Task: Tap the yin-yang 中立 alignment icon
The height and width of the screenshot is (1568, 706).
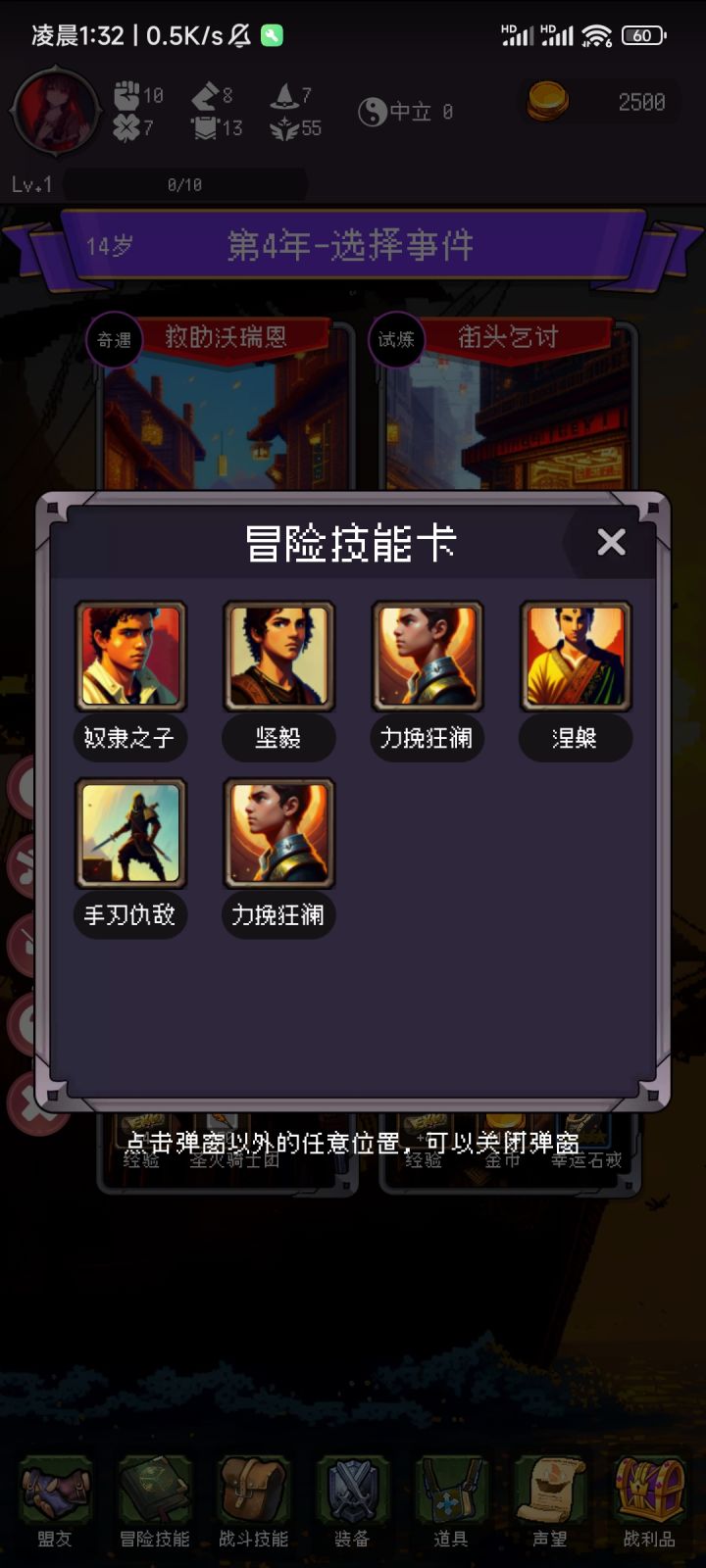Action: (373, 111)
